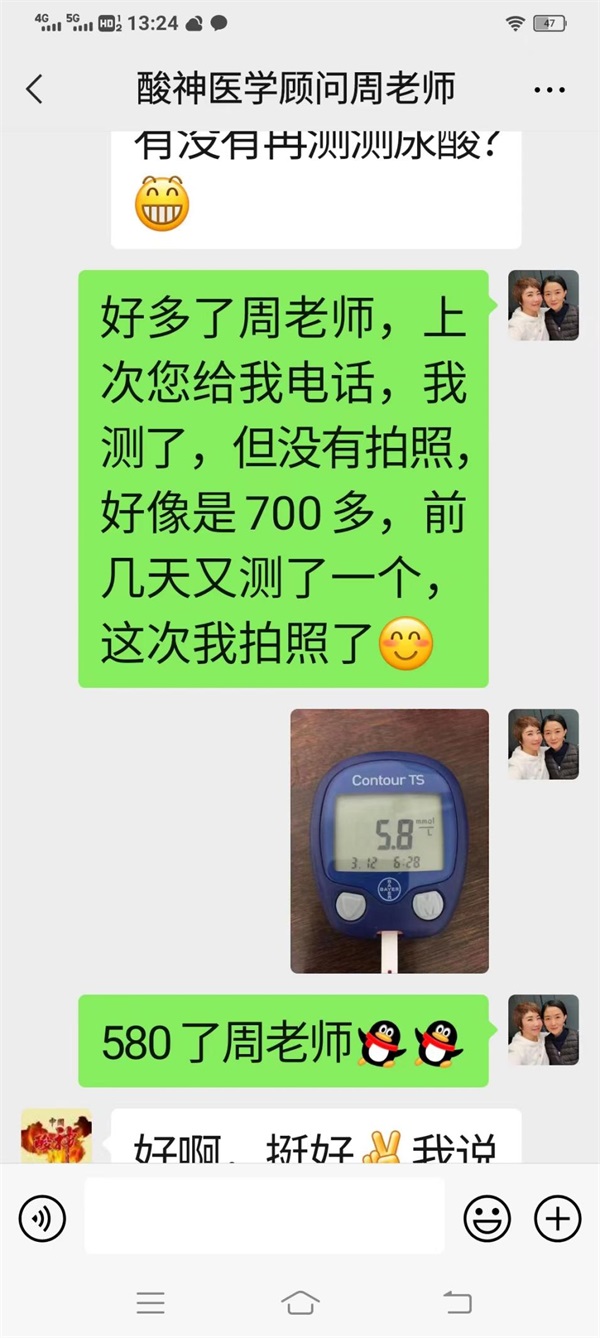Open the system recent apps menu button

click(x=150, y=1302)
